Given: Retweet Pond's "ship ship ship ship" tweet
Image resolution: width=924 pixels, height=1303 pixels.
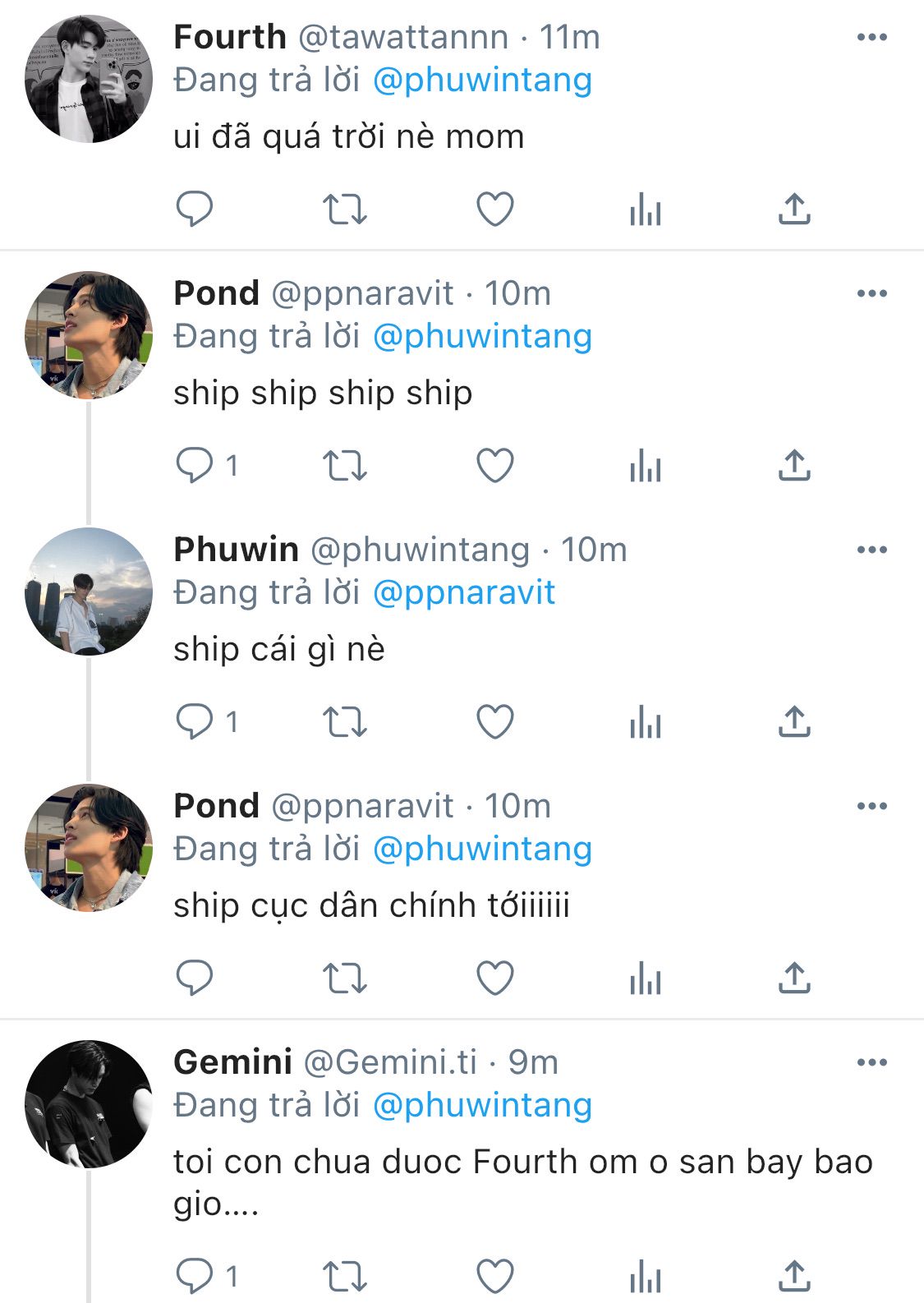Looking at the screenshot, I should point(344,466).
